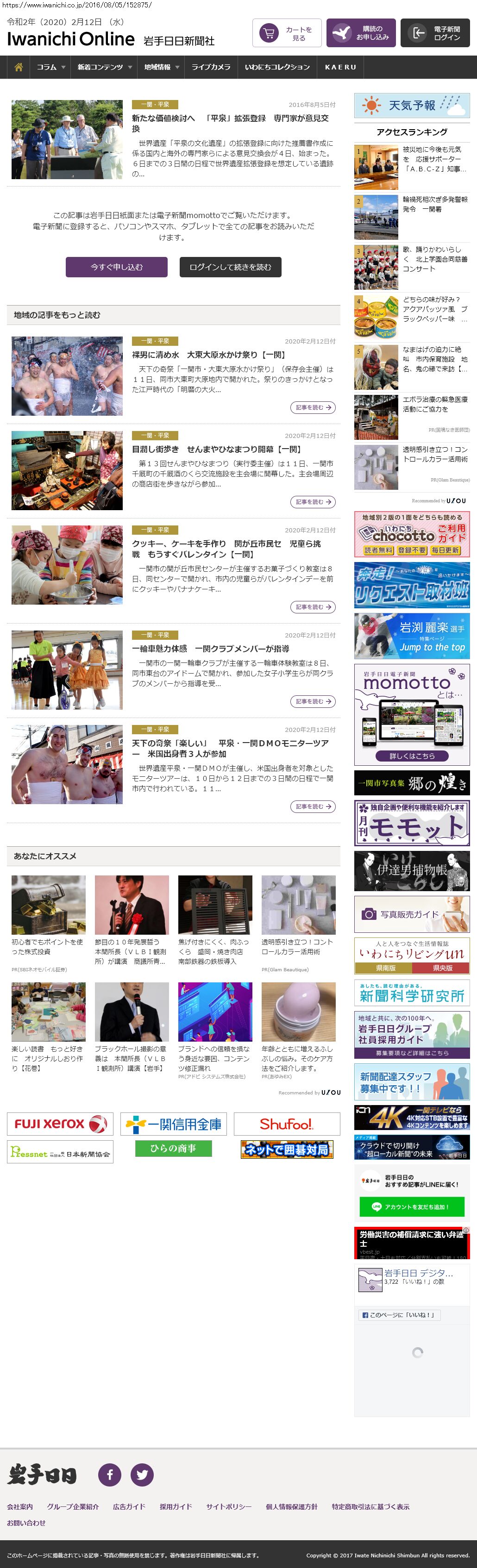
Task: Open the momotto 詳しくはこちら banner
Action: (x=412, y=756)
